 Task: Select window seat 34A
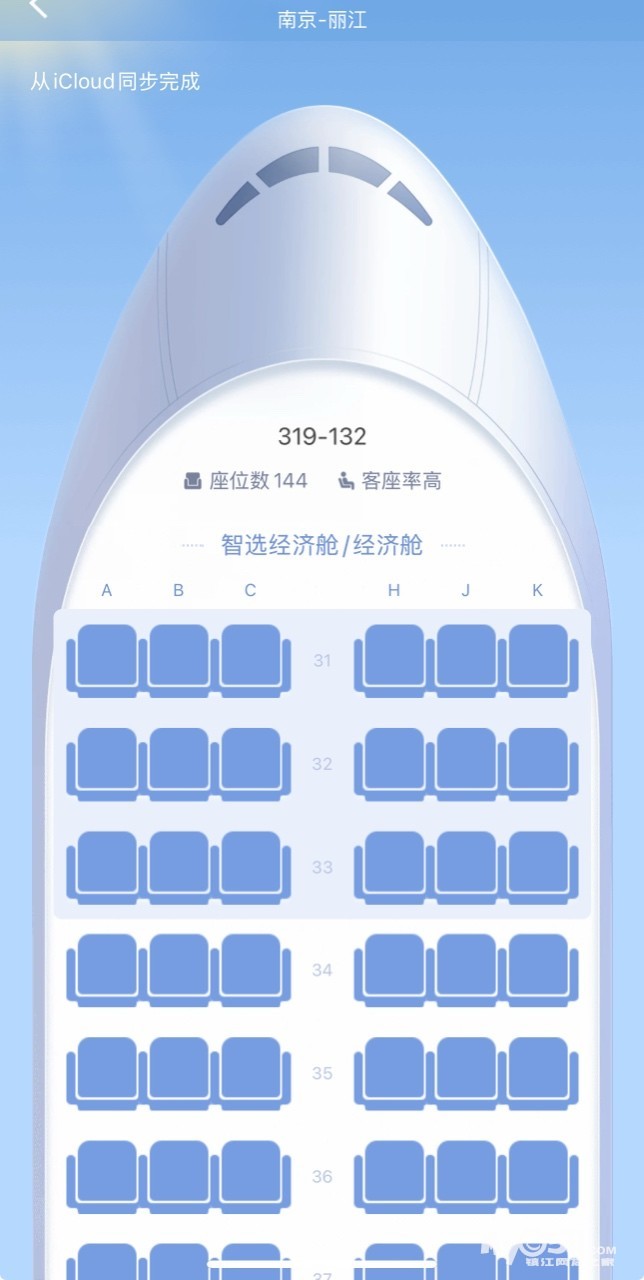pos(107,970)
